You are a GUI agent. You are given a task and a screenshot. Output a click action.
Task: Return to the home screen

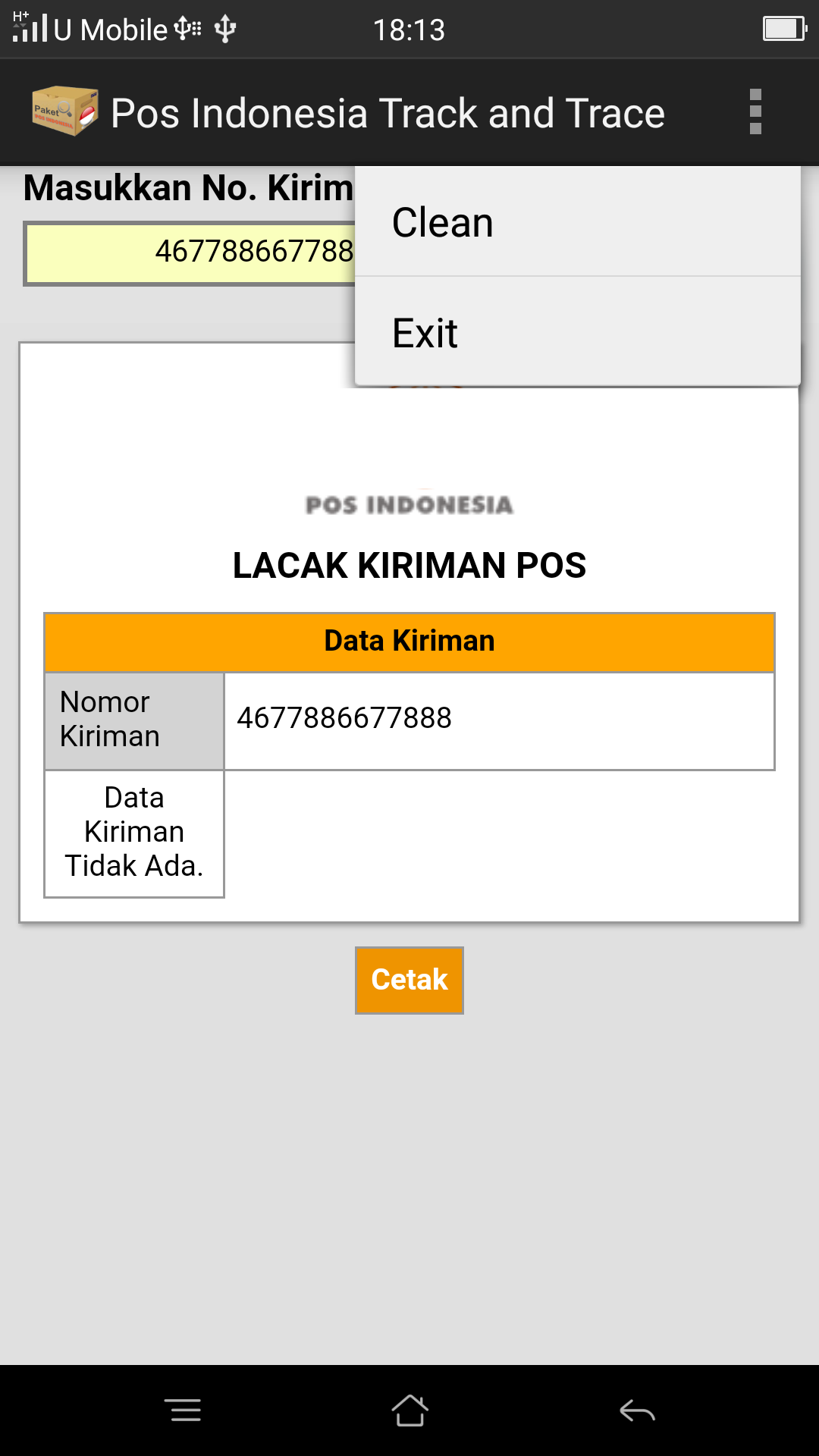pos(409,1410)
